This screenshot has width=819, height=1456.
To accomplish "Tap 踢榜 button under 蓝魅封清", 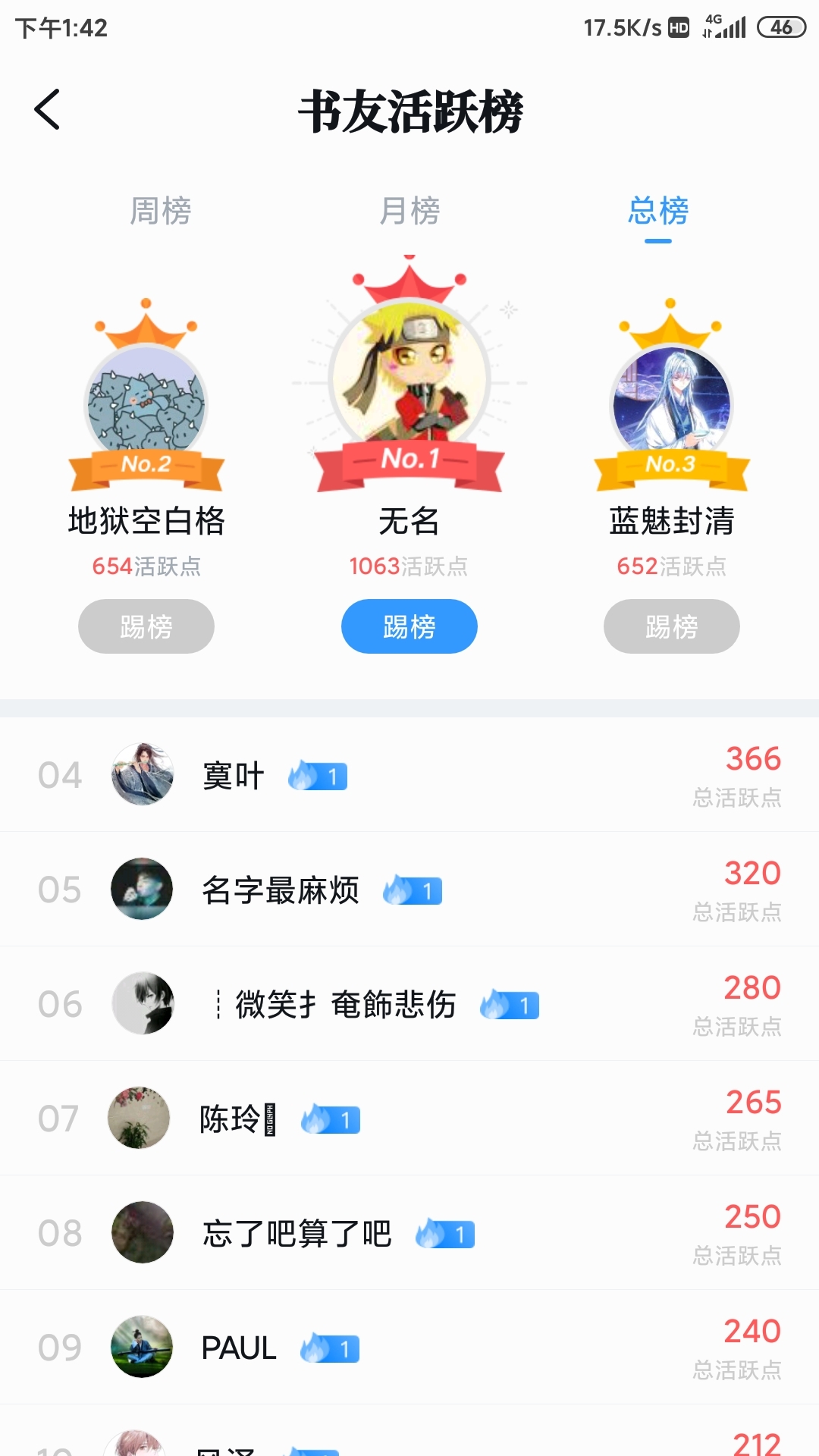I will (671, 626).
